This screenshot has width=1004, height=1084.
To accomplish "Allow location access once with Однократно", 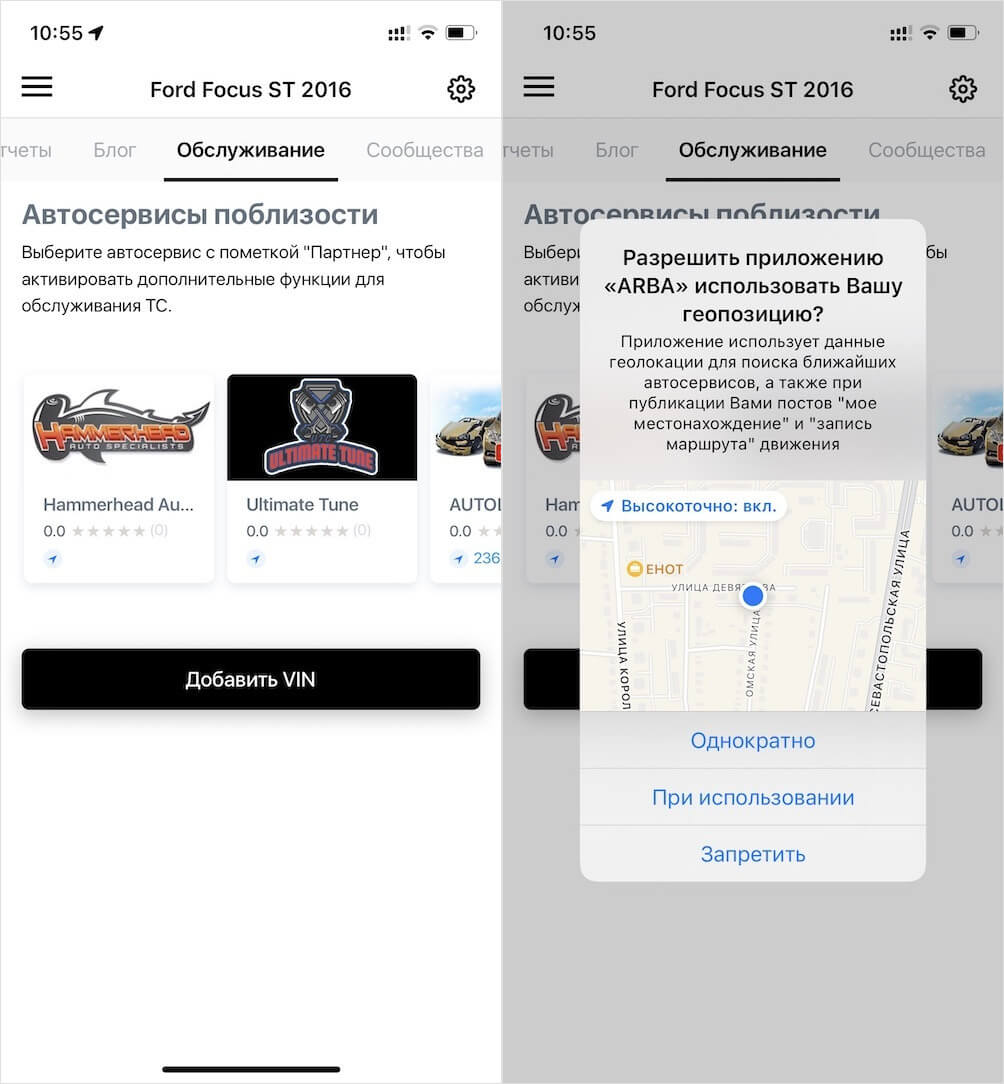I will point(752,741).
